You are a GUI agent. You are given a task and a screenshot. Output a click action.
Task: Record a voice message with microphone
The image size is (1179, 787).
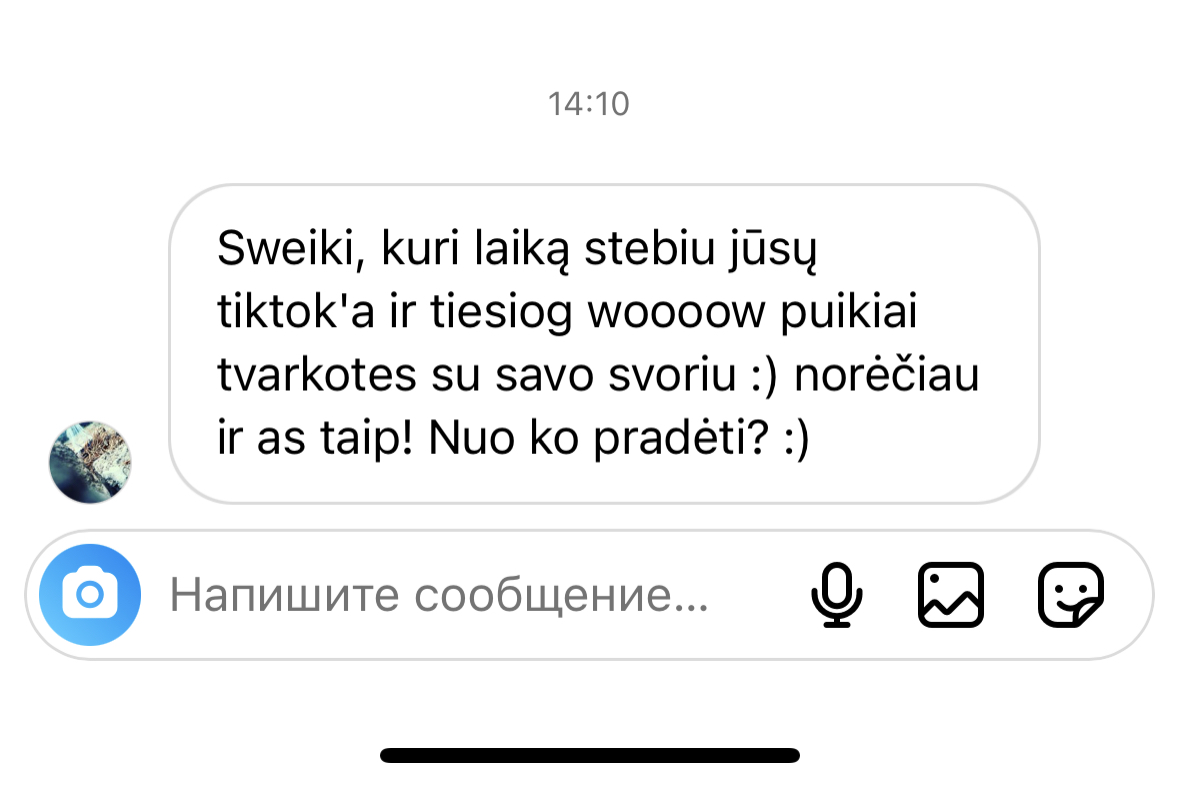pos(836,595)
